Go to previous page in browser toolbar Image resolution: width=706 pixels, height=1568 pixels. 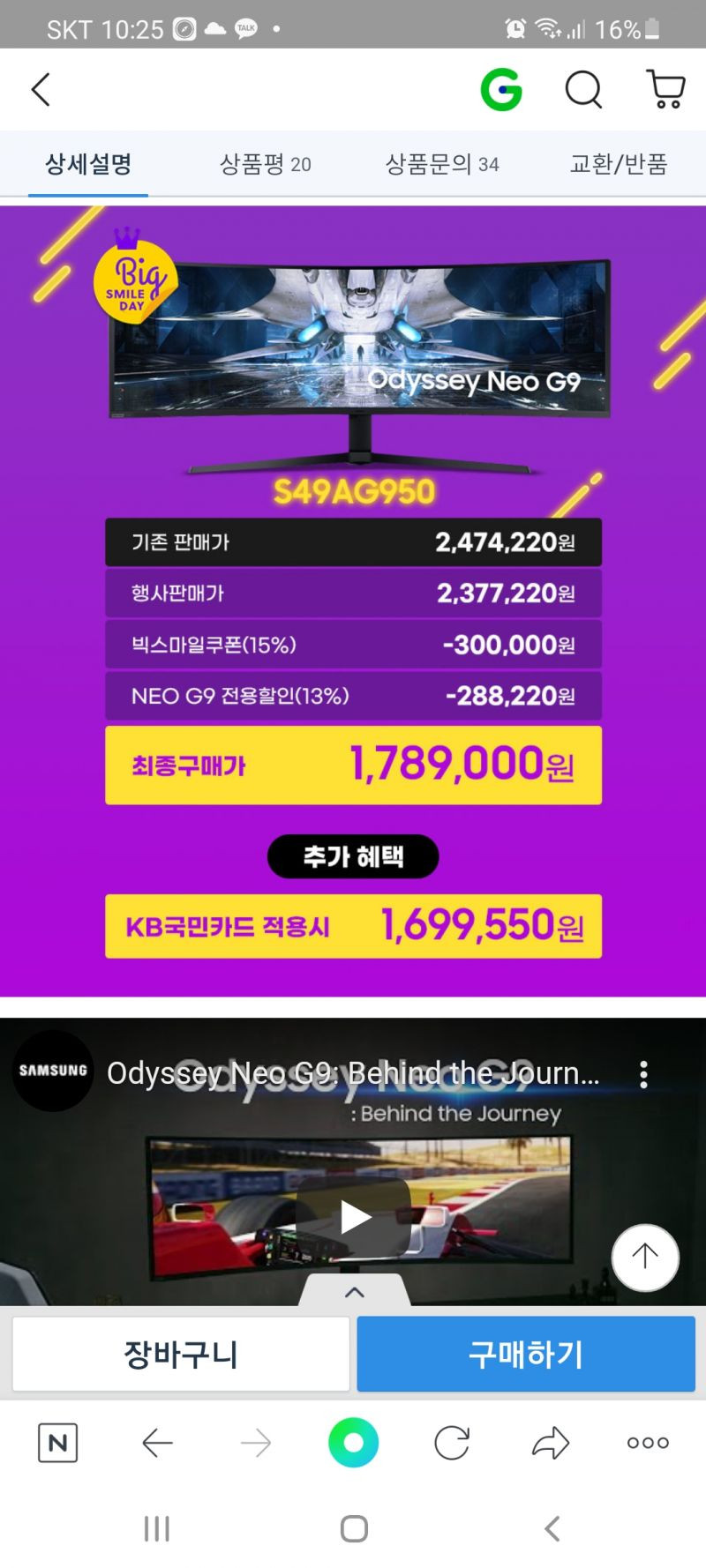click(157, 1443)
